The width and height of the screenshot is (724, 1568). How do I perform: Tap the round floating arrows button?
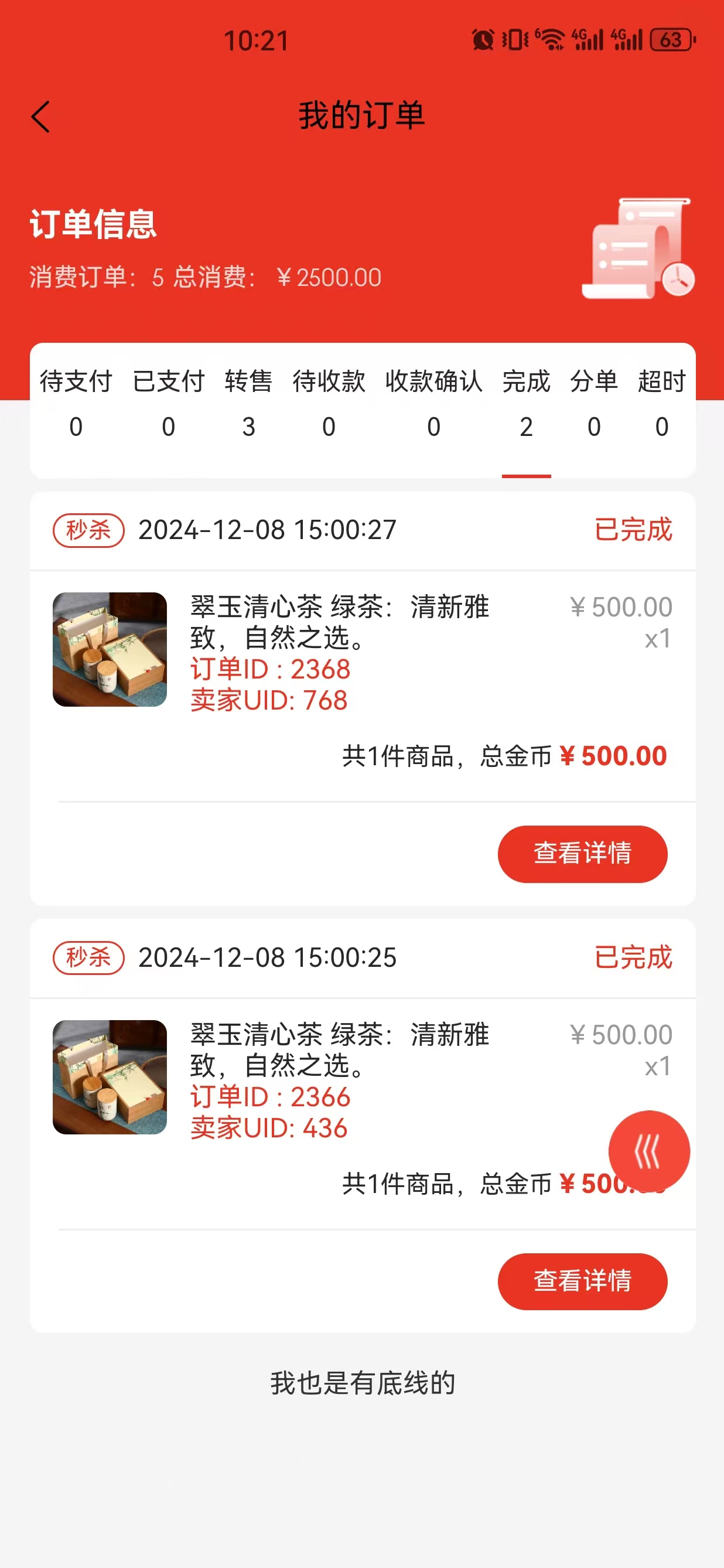(x=648, y=1151)
